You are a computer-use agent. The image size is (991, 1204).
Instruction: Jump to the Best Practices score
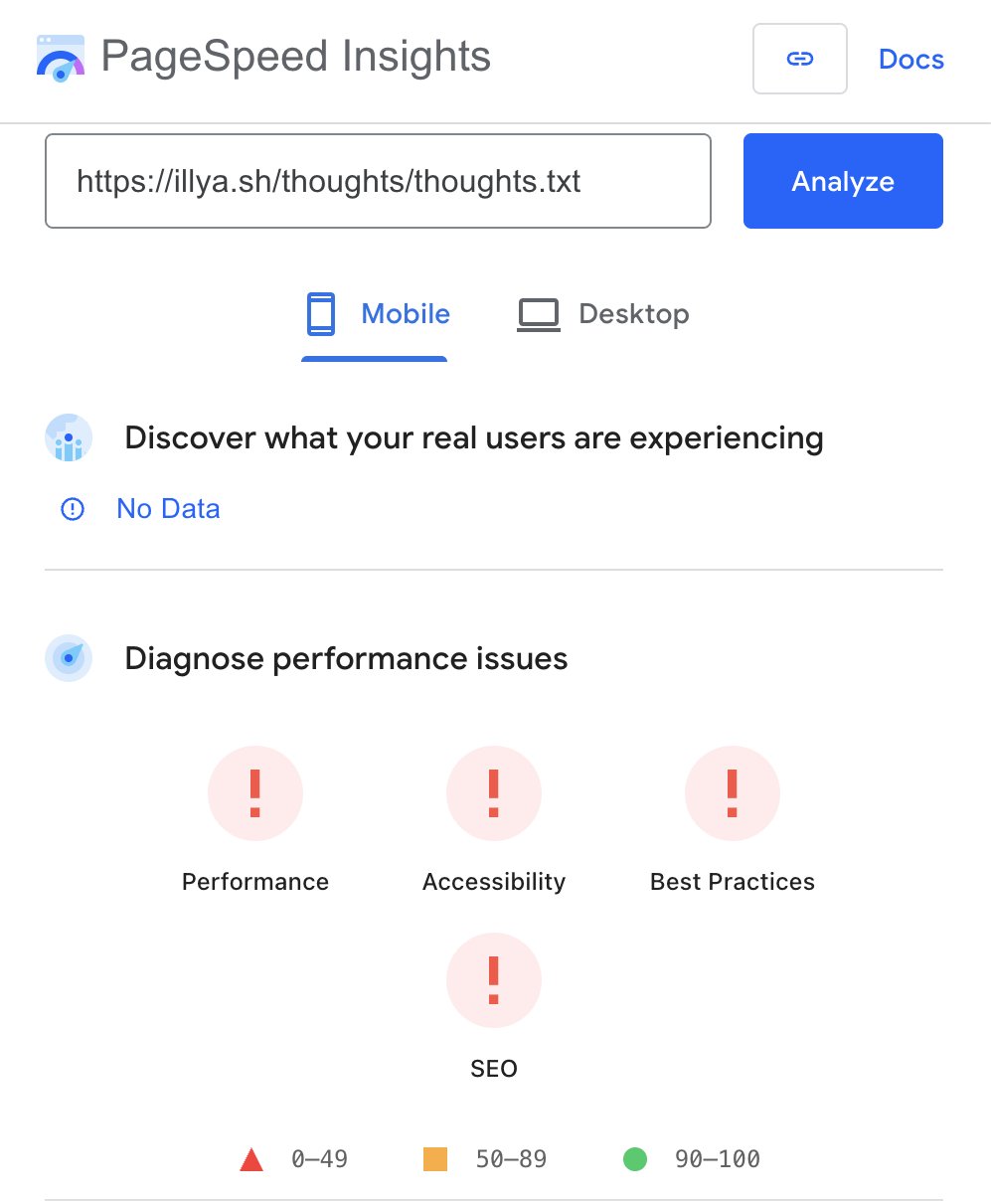tap(733, 793)
